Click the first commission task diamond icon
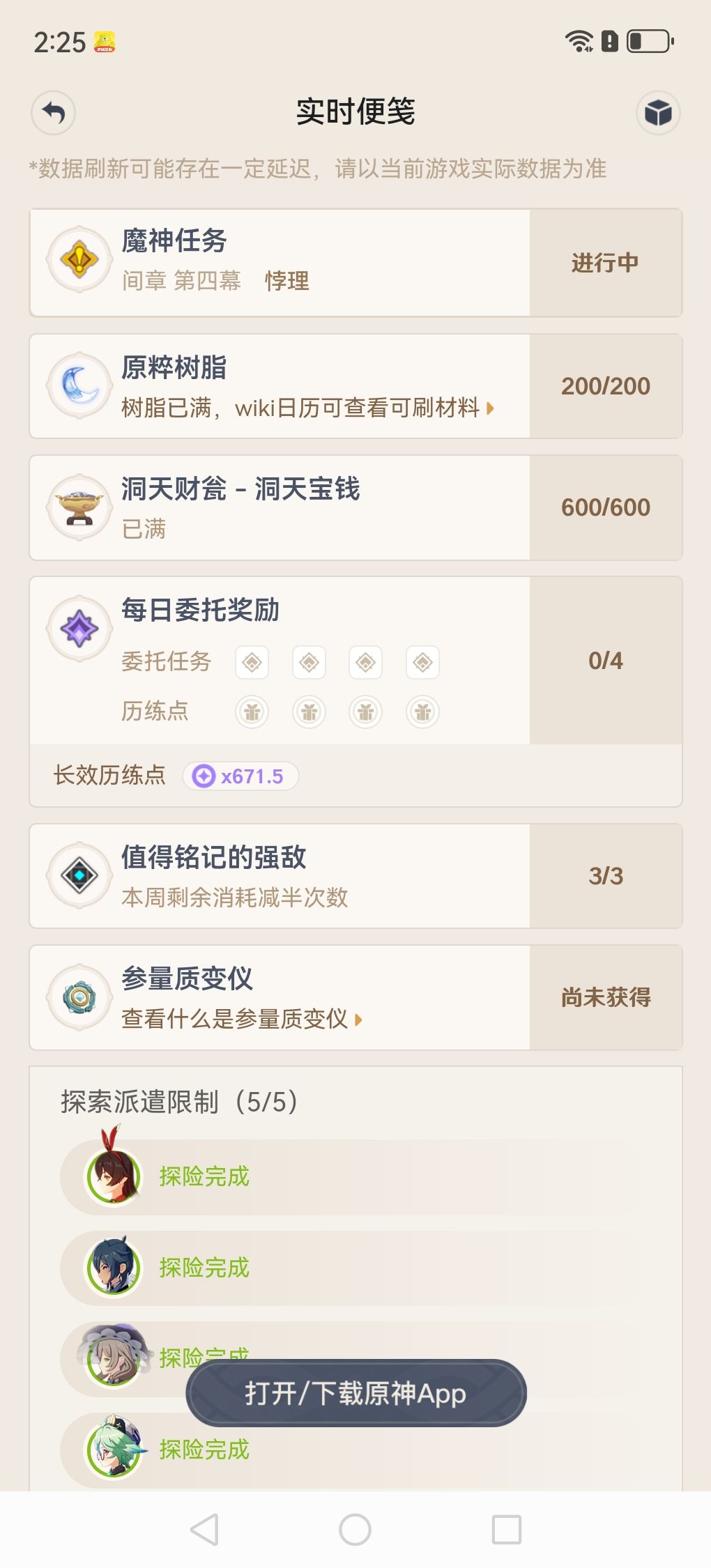 (x=252, y=662)
